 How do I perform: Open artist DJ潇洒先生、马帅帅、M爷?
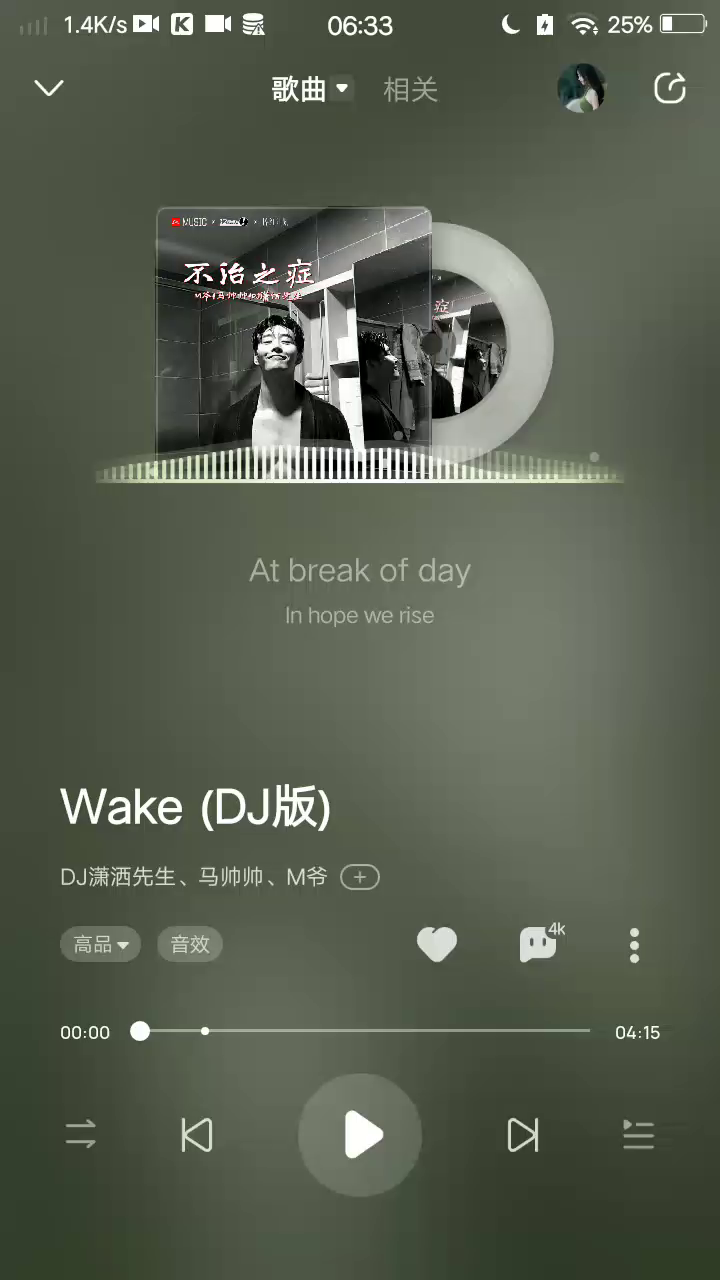(x=193, y=877)
